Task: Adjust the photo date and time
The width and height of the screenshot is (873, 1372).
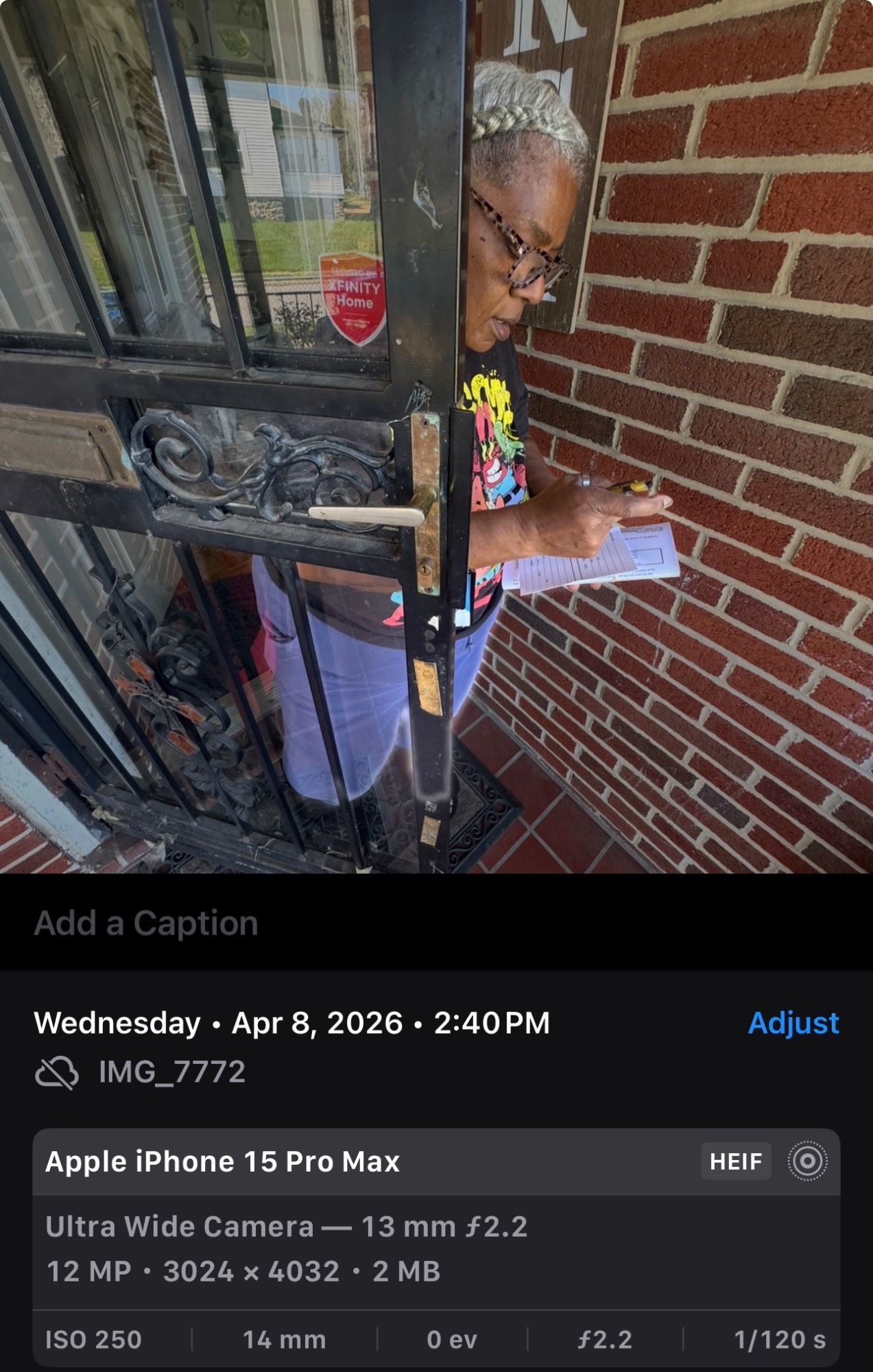Action: click(x=793, y=1023)
